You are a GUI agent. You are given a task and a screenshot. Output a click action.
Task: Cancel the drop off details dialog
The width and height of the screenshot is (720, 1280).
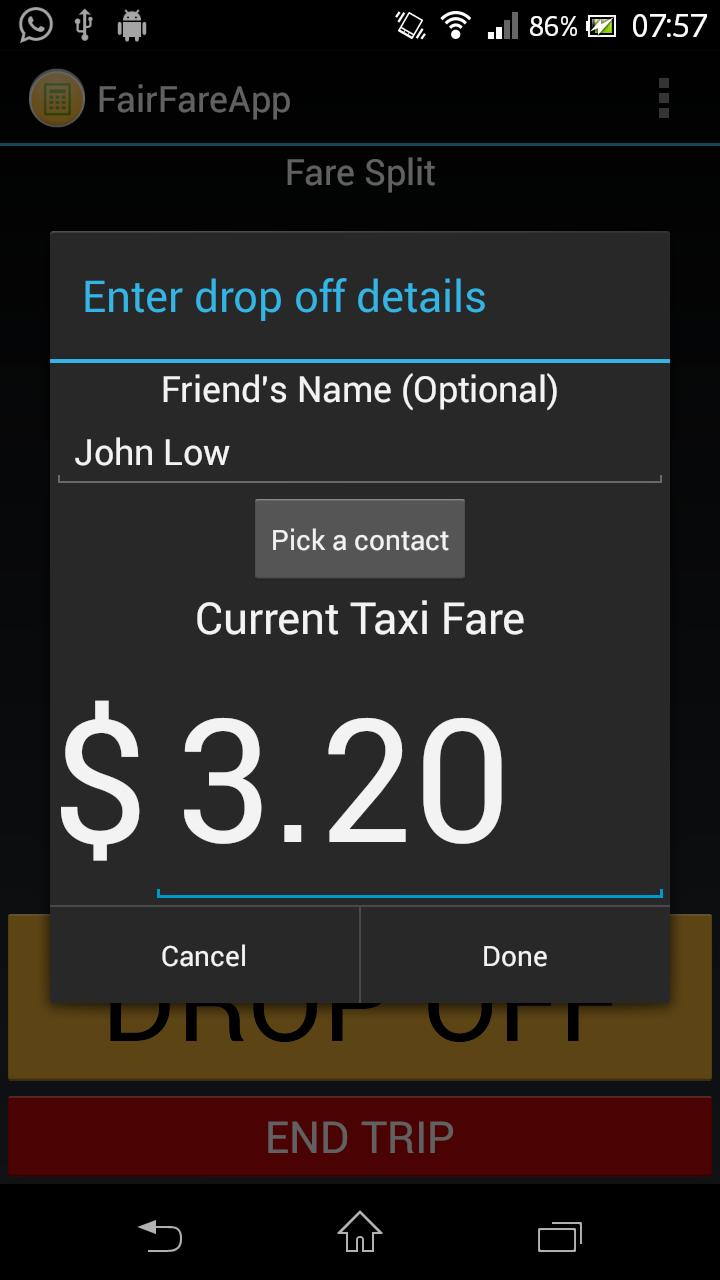tap(203, 955)
